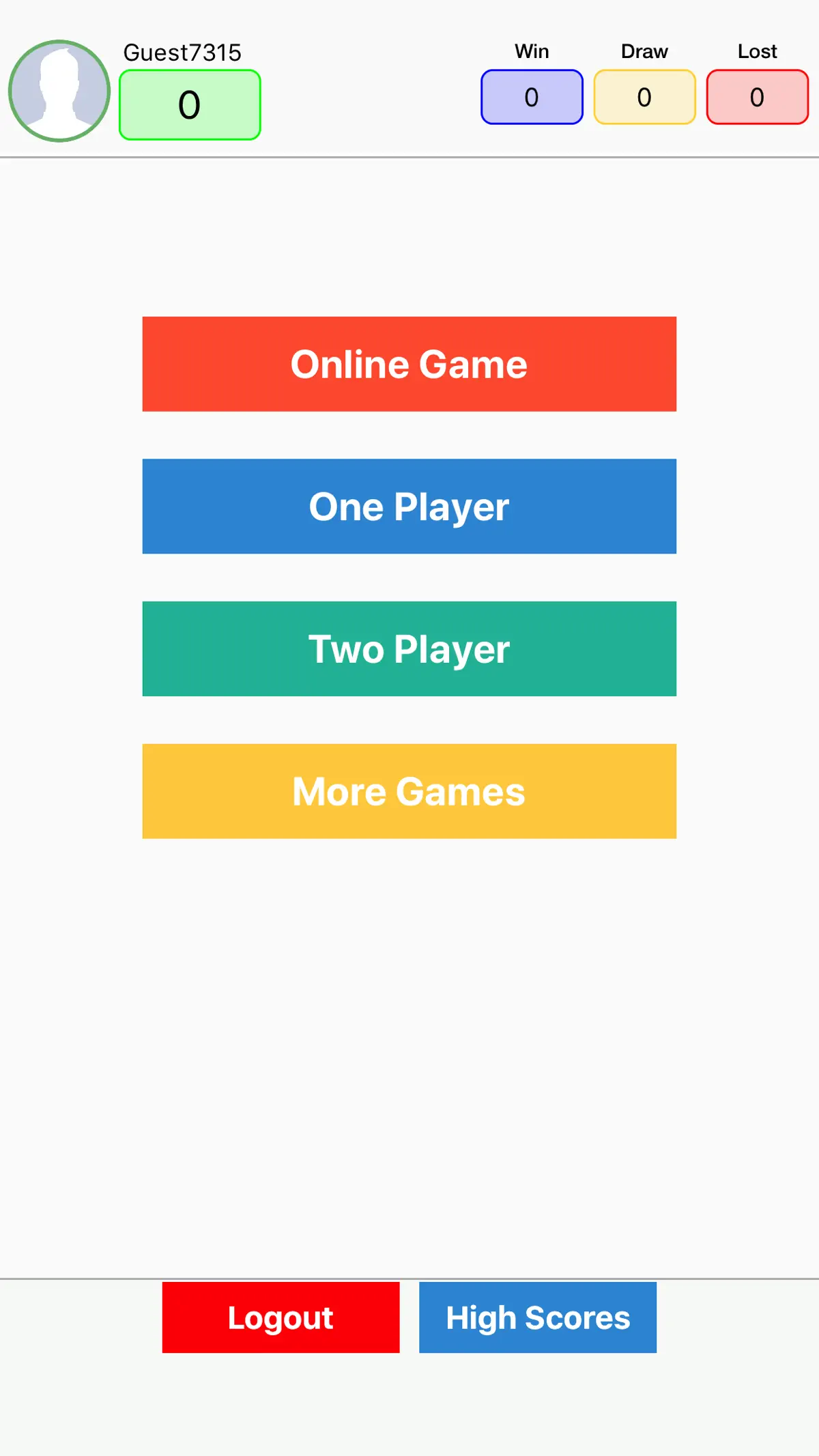Choose the Two Player mode
The height and width of the screenshot is (1456, 819).
coord(409,648)
